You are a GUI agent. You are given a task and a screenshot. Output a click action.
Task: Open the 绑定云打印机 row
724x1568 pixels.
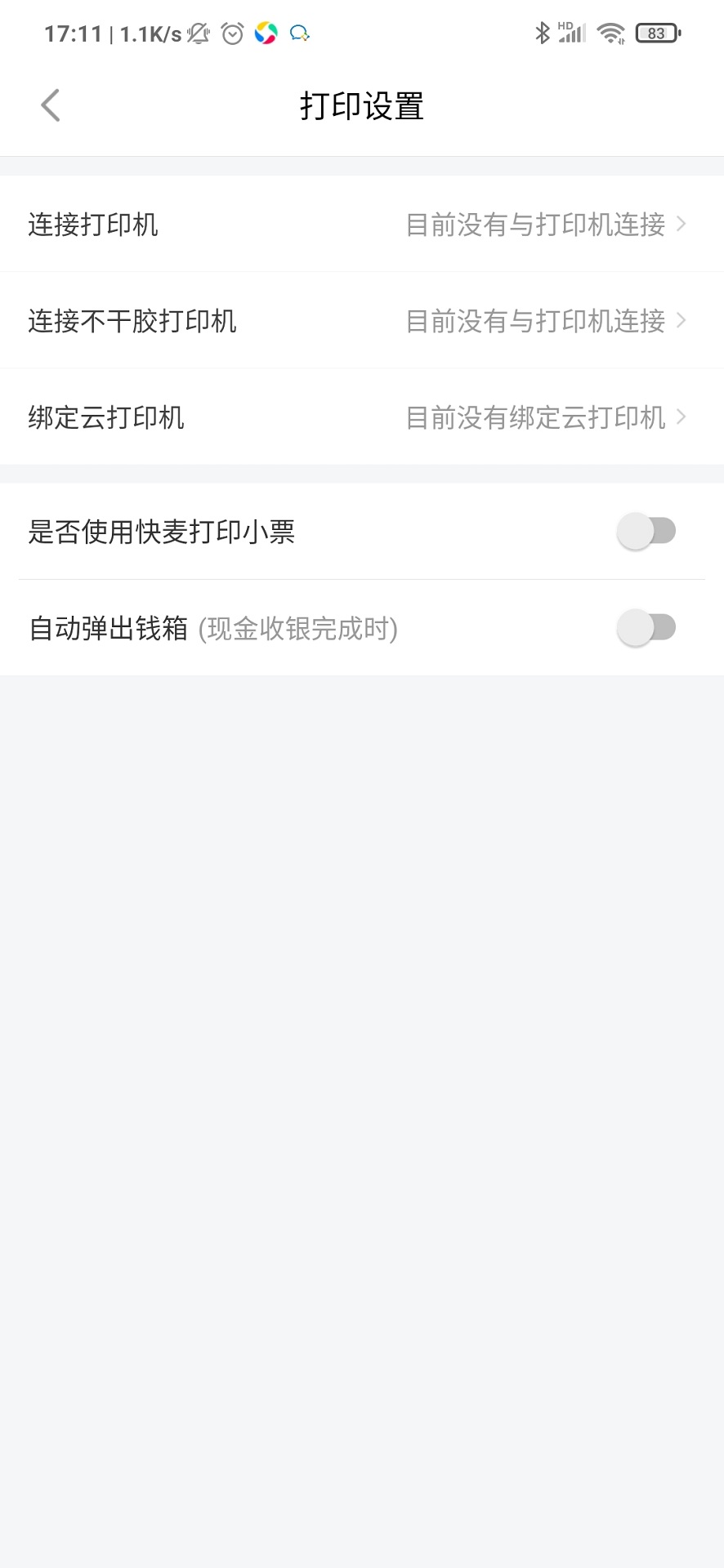(x=361, y=417)
